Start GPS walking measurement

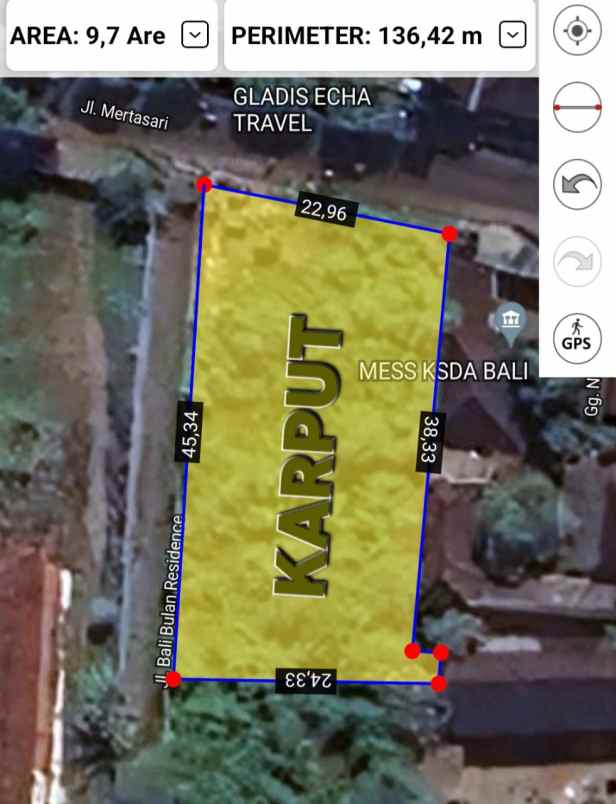point(577,335)
